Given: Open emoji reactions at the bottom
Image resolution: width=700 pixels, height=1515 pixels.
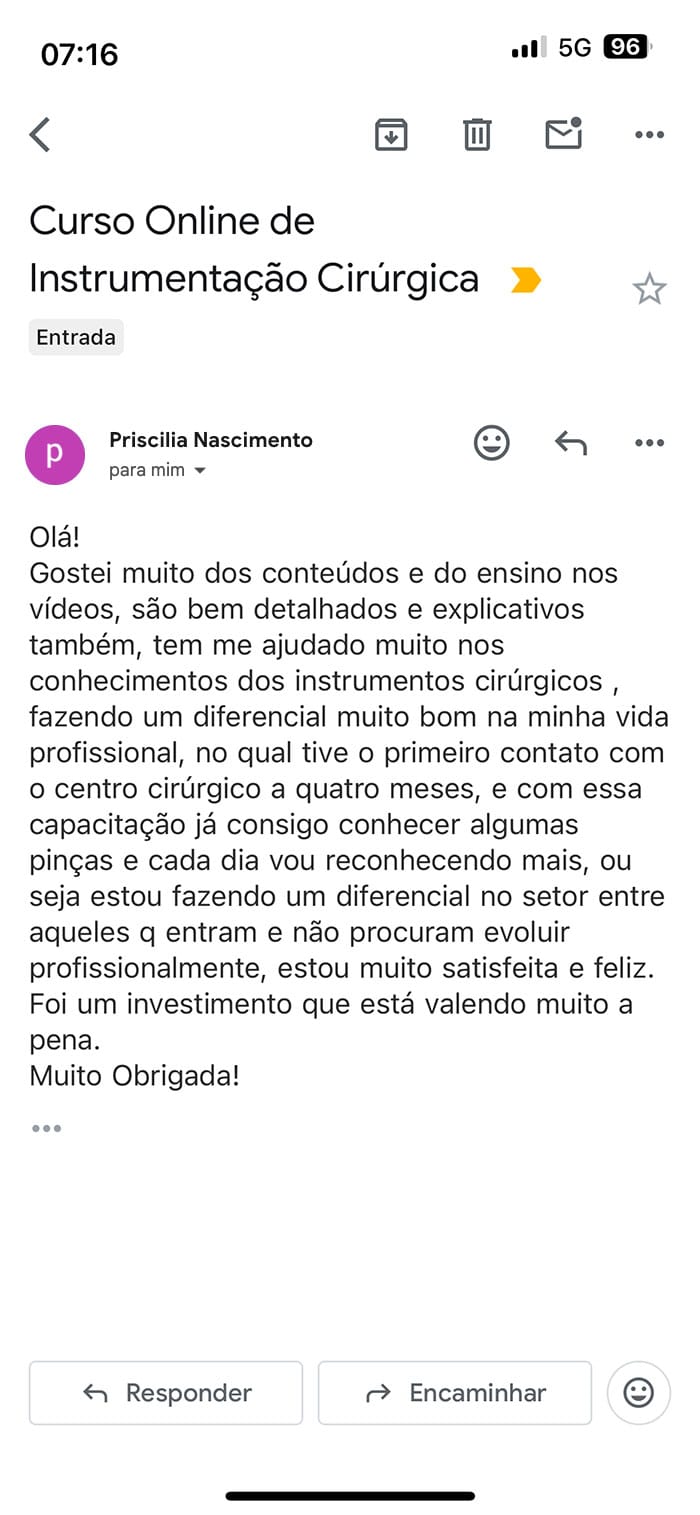Looking at the screenshot, I should 638,1392.
